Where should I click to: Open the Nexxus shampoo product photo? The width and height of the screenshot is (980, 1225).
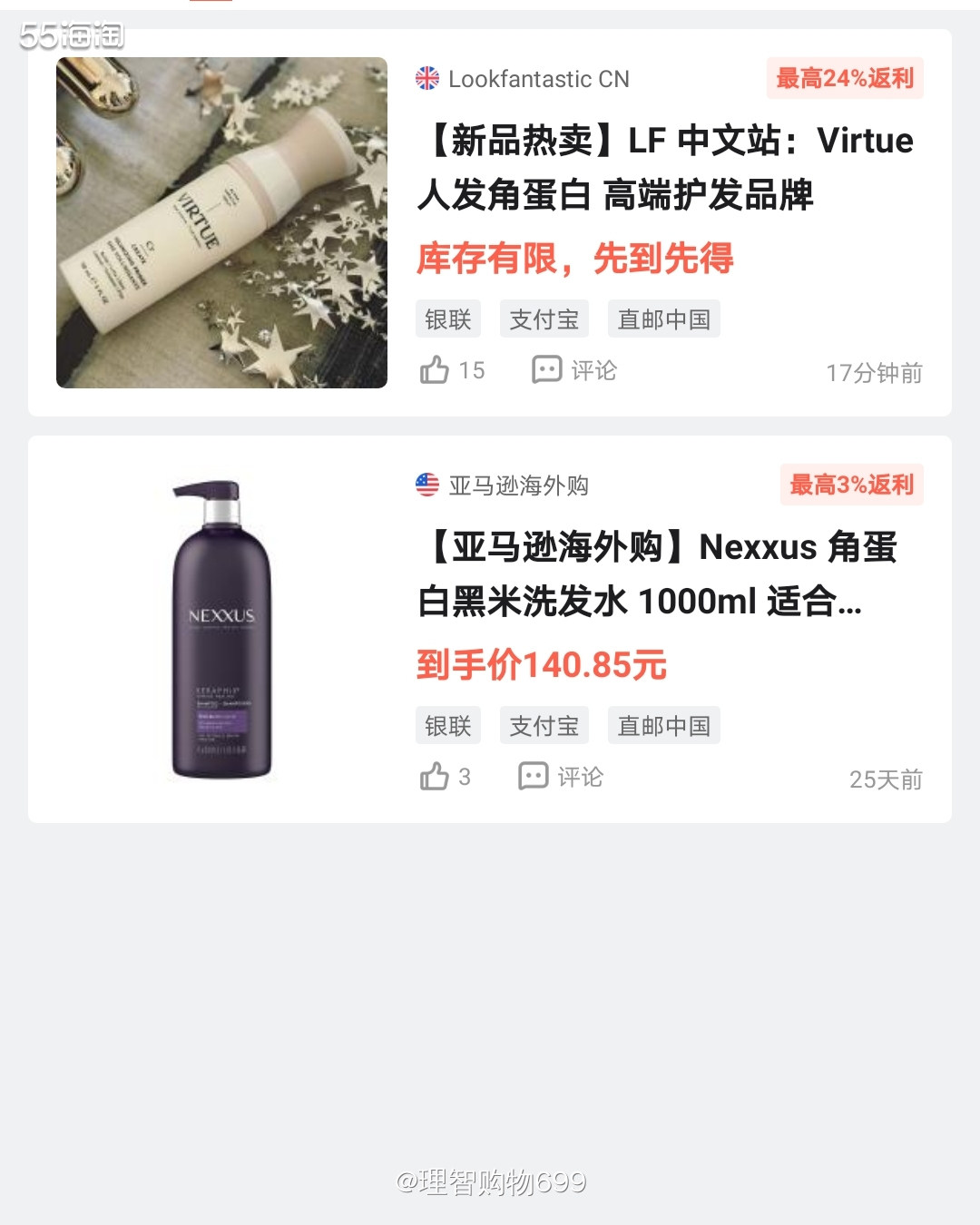(219, 626)
